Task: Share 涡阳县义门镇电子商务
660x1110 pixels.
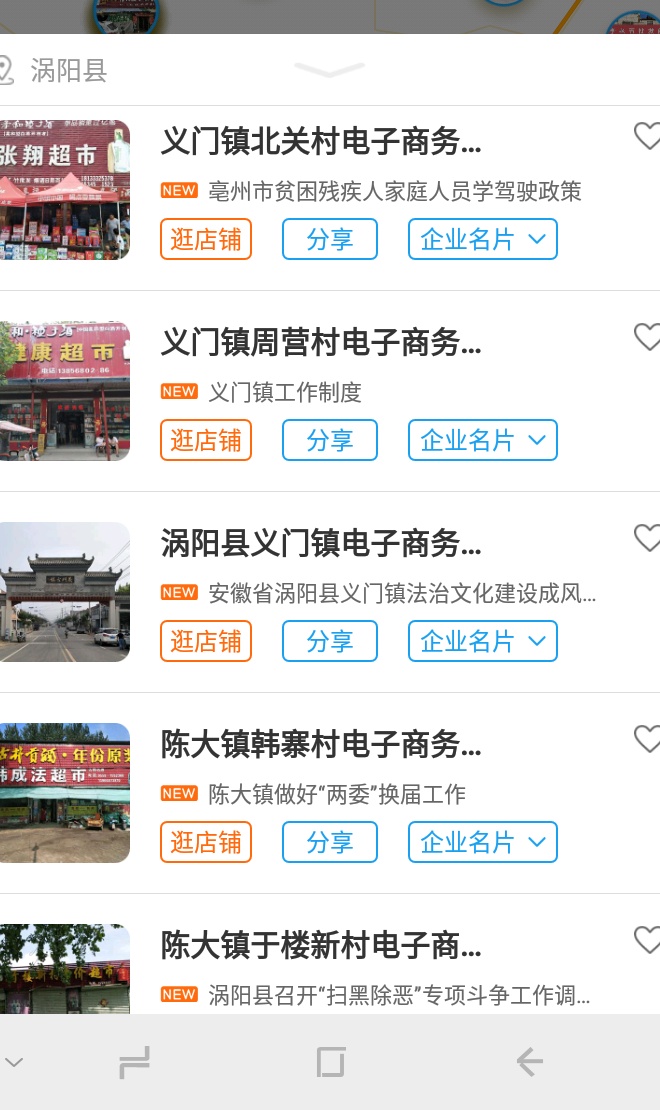Action: [330, 641]
